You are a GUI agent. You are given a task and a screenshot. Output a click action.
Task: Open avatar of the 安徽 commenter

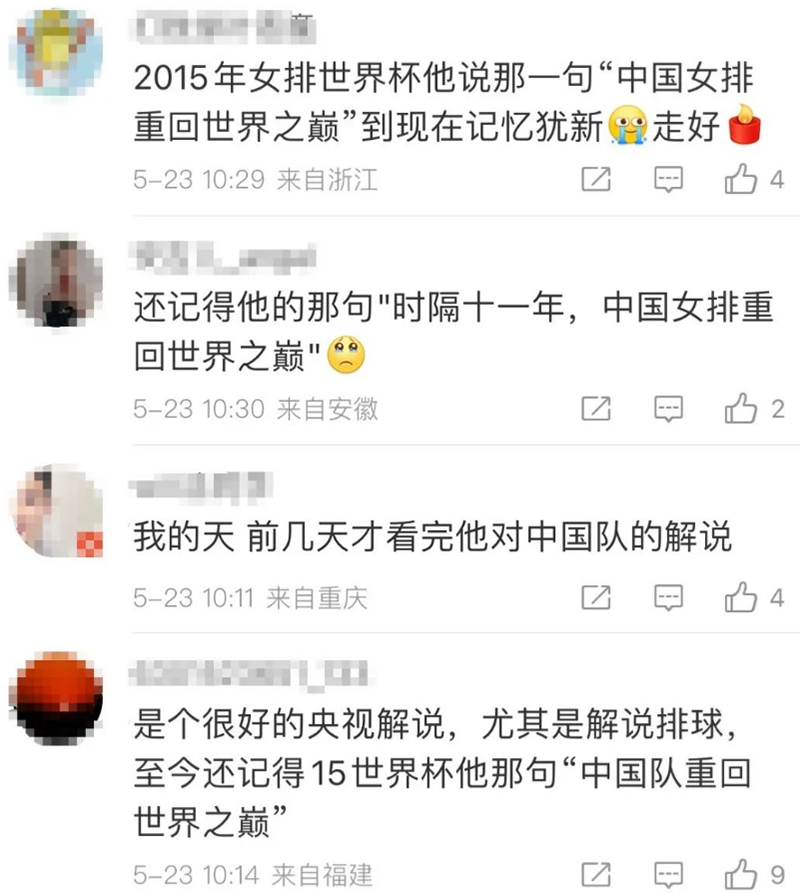click(57, 282)
